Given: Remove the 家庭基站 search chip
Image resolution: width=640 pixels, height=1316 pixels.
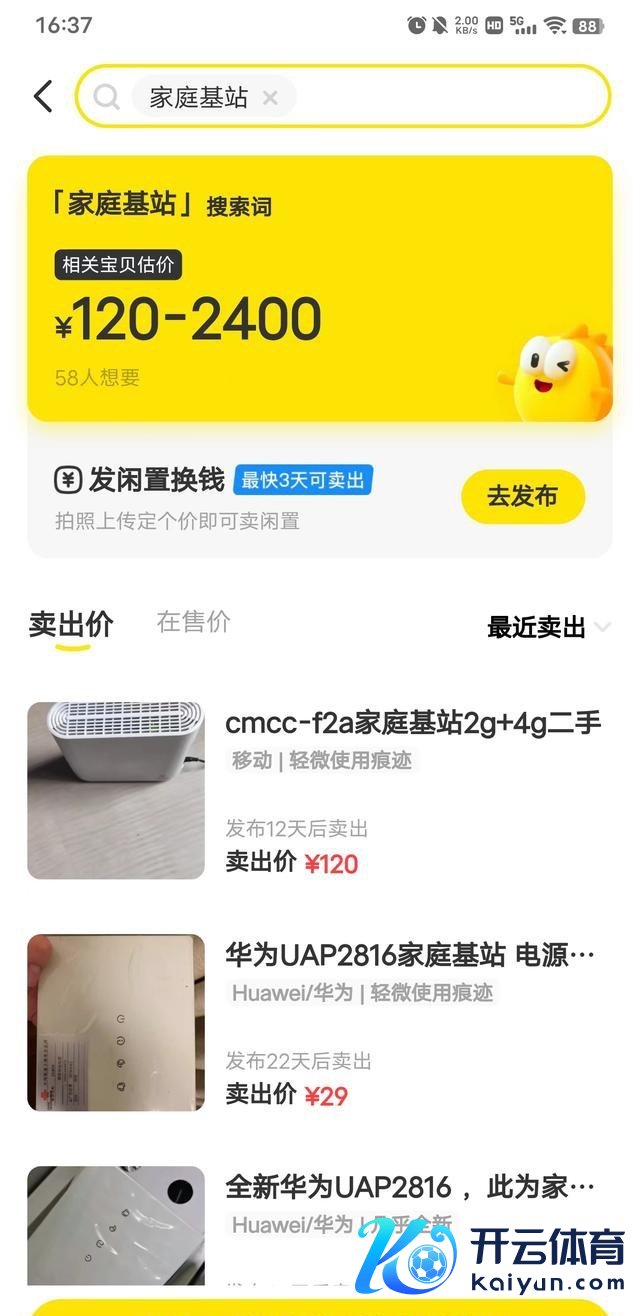Looking at the screenshot, I should 269,98.
